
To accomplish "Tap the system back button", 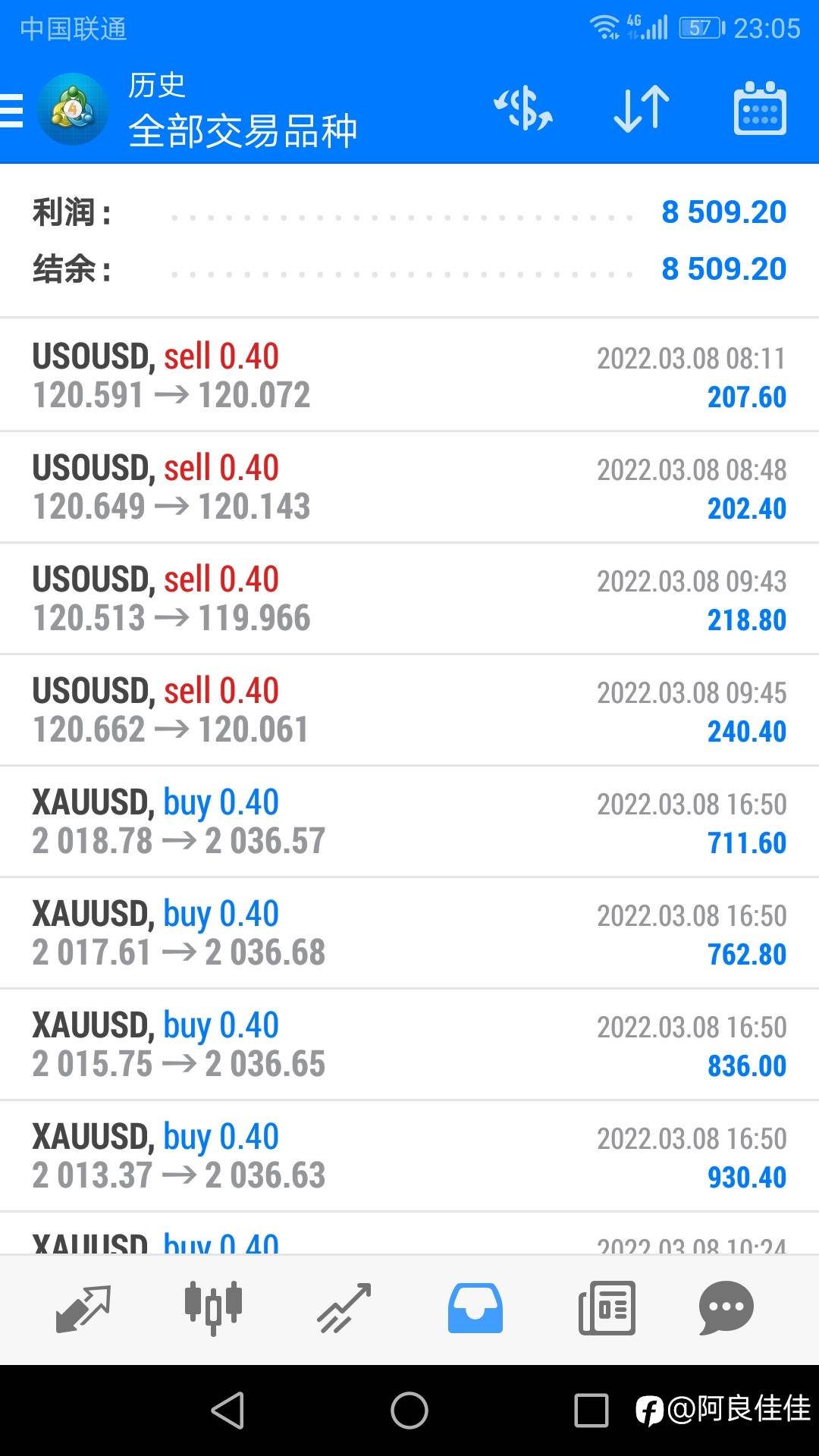I will [x=227, y=1410].
